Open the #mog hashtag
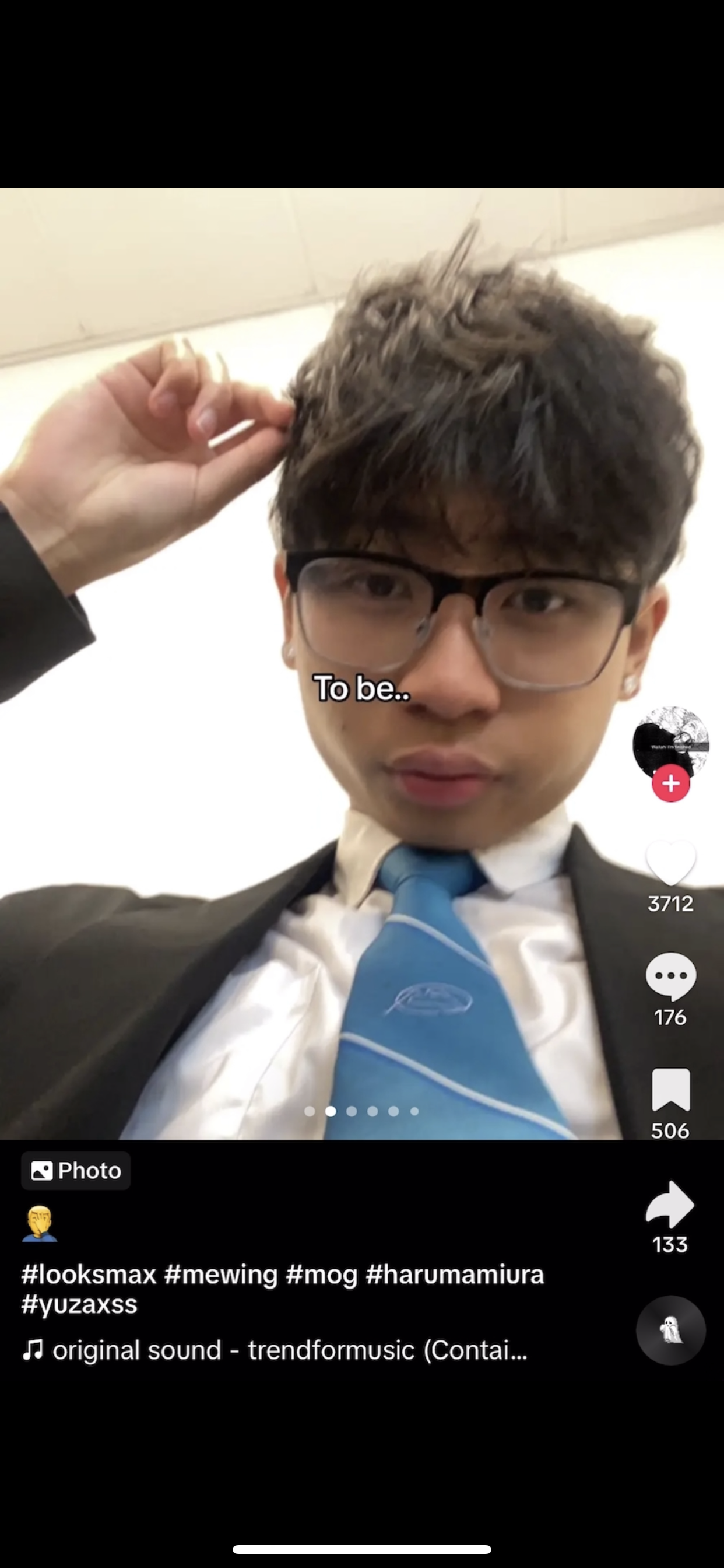 [321, 1274]
